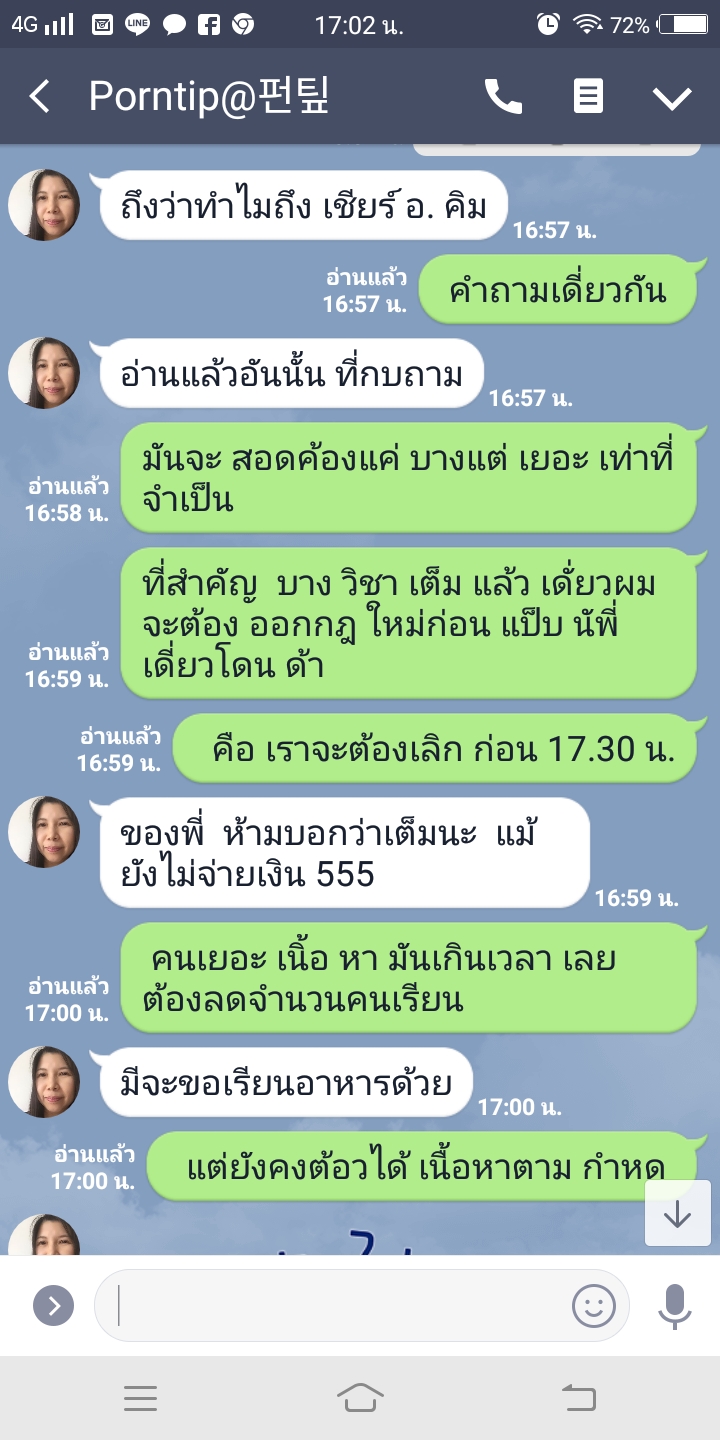This screenshot has height=1440, width=720.
Task: Start a voice call with Porntip
Action: click(503, 97)
